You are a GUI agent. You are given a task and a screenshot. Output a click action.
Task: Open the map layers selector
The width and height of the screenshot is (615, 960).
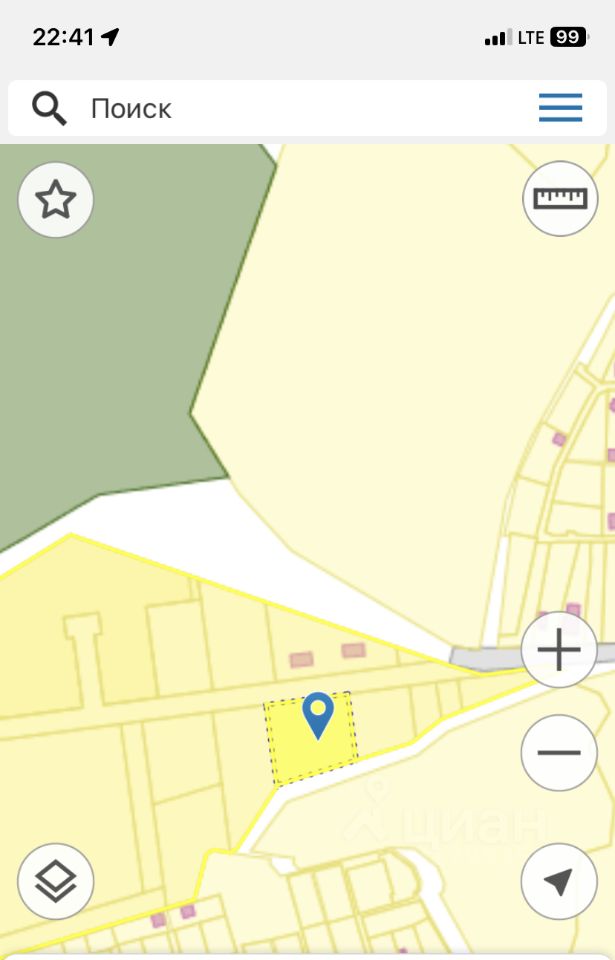click(56, 881)
